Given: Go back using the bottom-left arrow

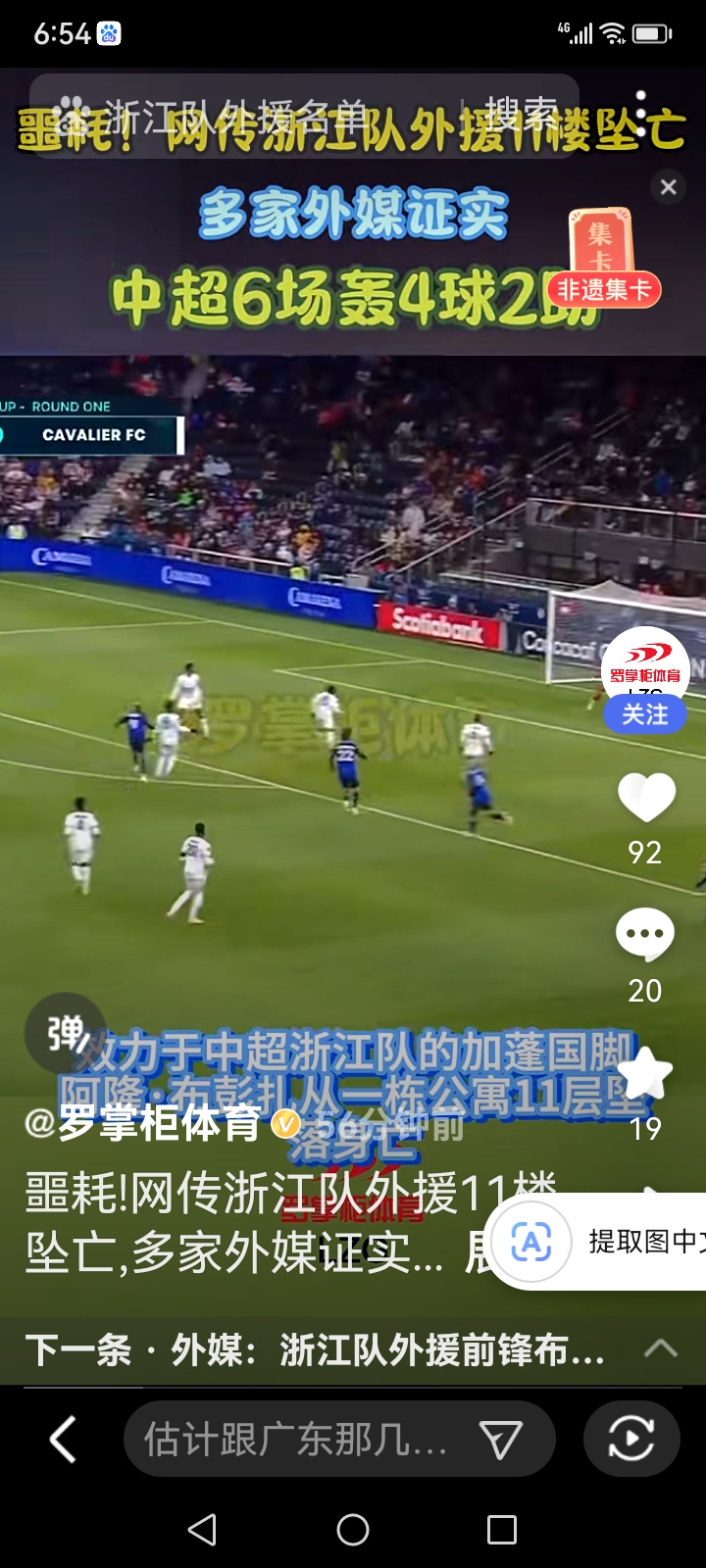Looking at the screenshot, I should [x=63, y=1439].
